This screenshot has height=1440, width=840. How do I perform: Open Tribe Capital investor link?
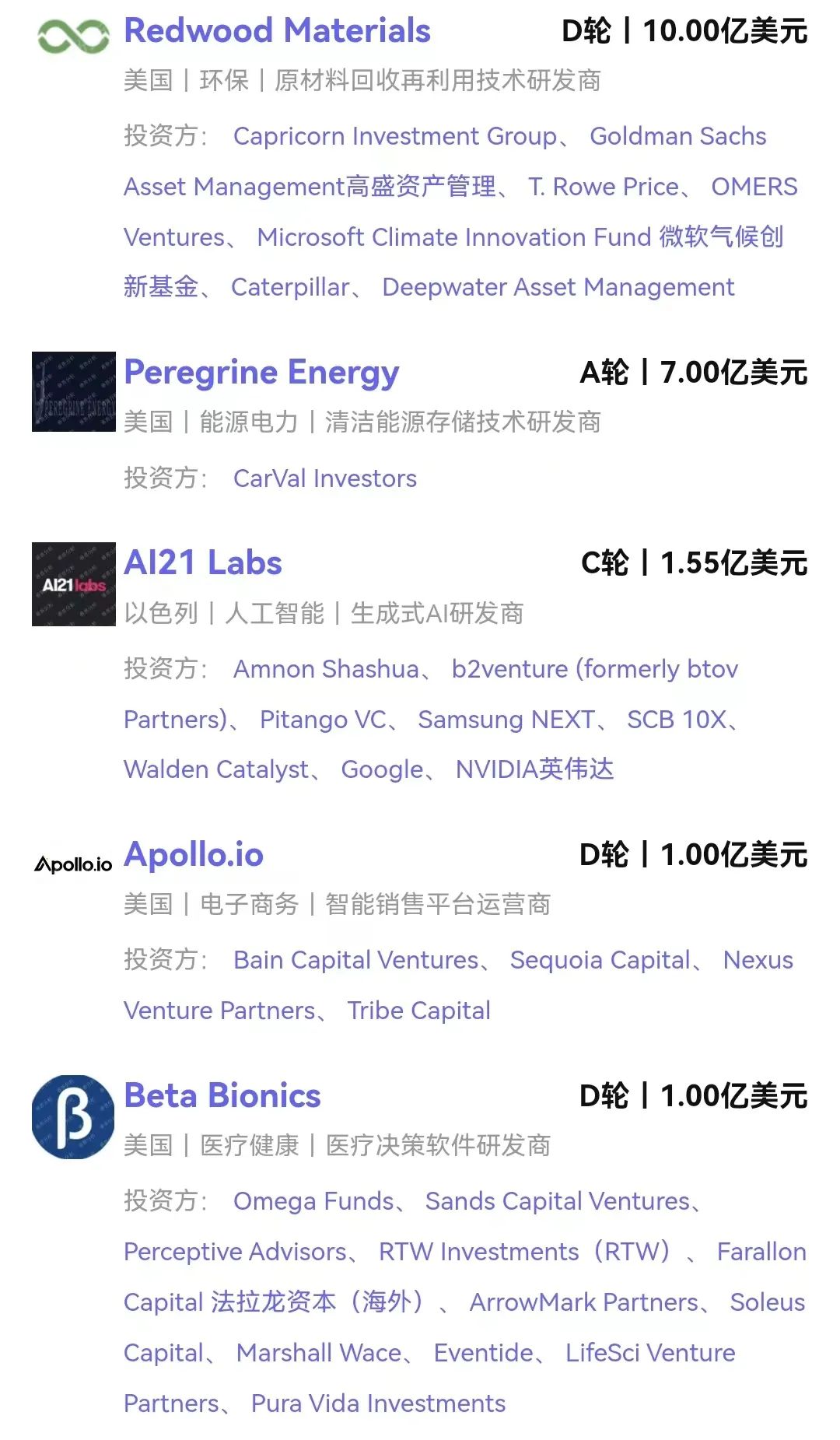pos(418,1011)
